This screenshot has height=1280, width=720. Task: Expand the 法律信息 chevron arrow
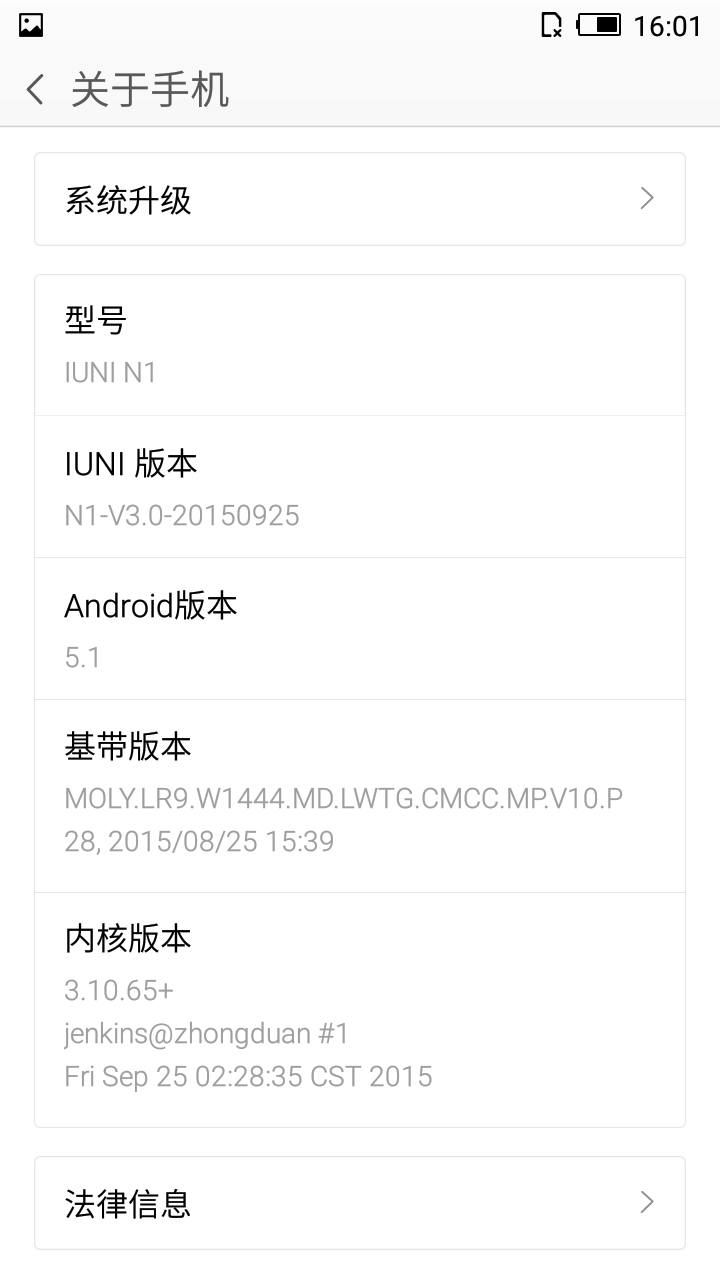coord(646,1203)
